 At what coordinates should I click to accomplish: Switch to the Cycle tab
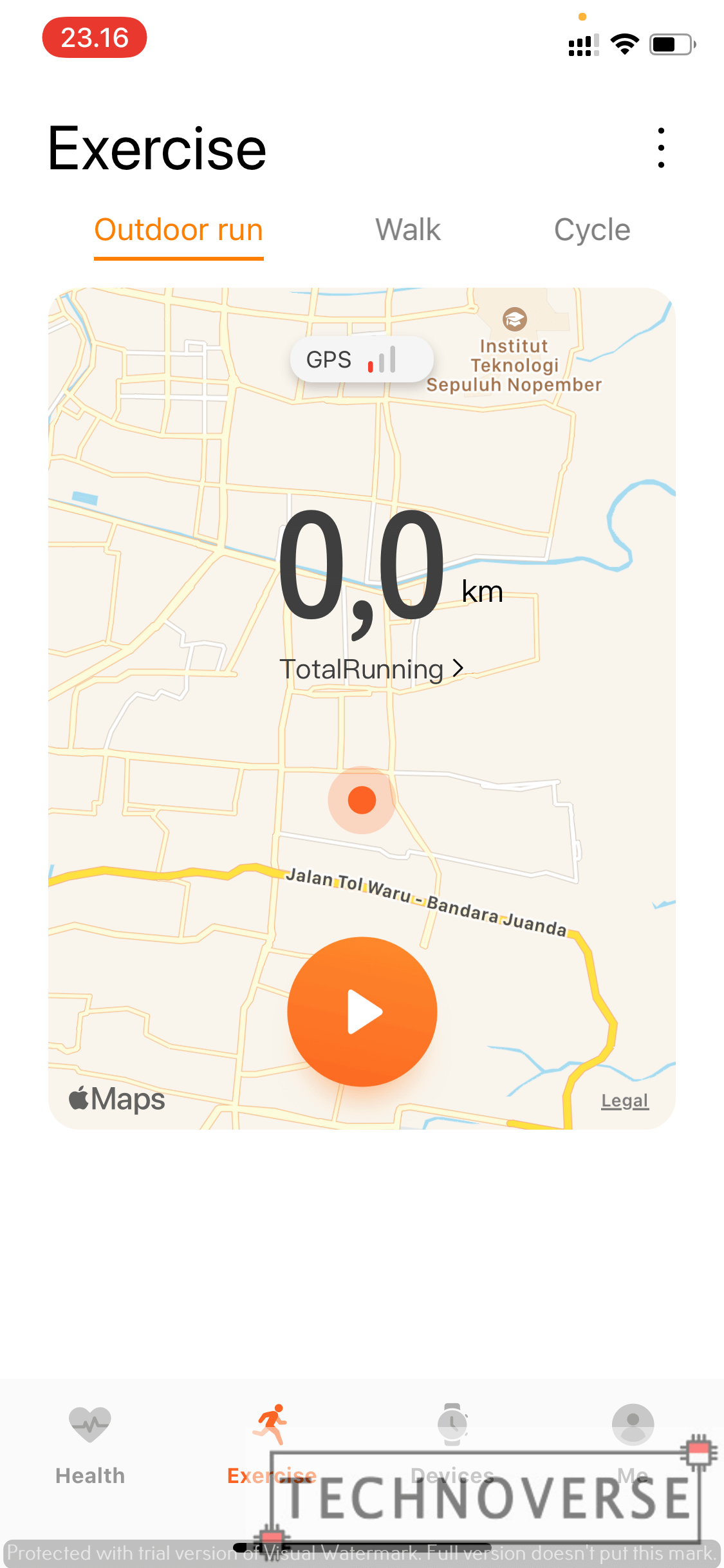pos(592,230)
